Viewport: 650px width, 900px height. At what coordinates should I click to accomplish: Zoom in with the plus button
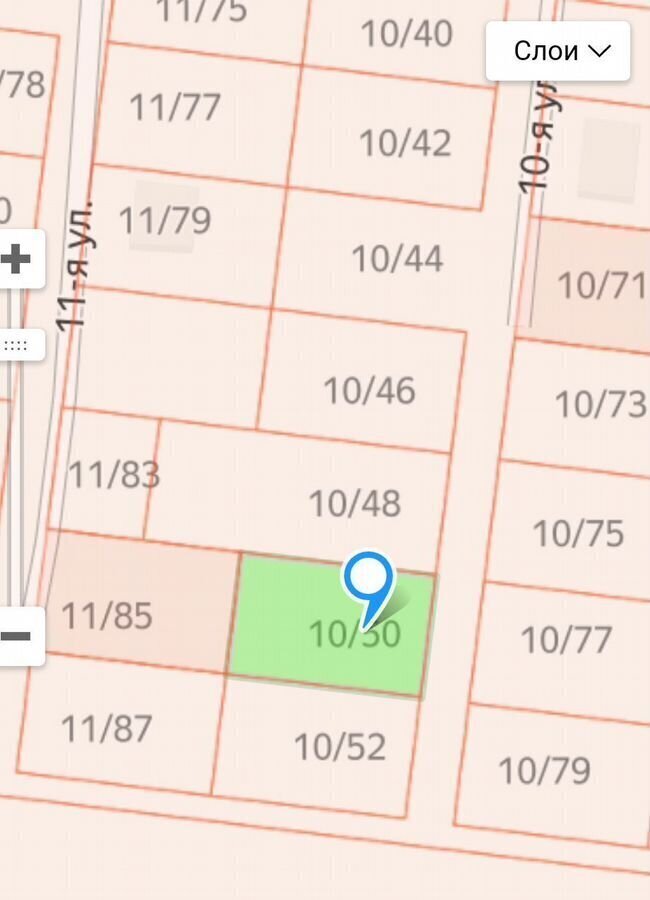[17, 261]
